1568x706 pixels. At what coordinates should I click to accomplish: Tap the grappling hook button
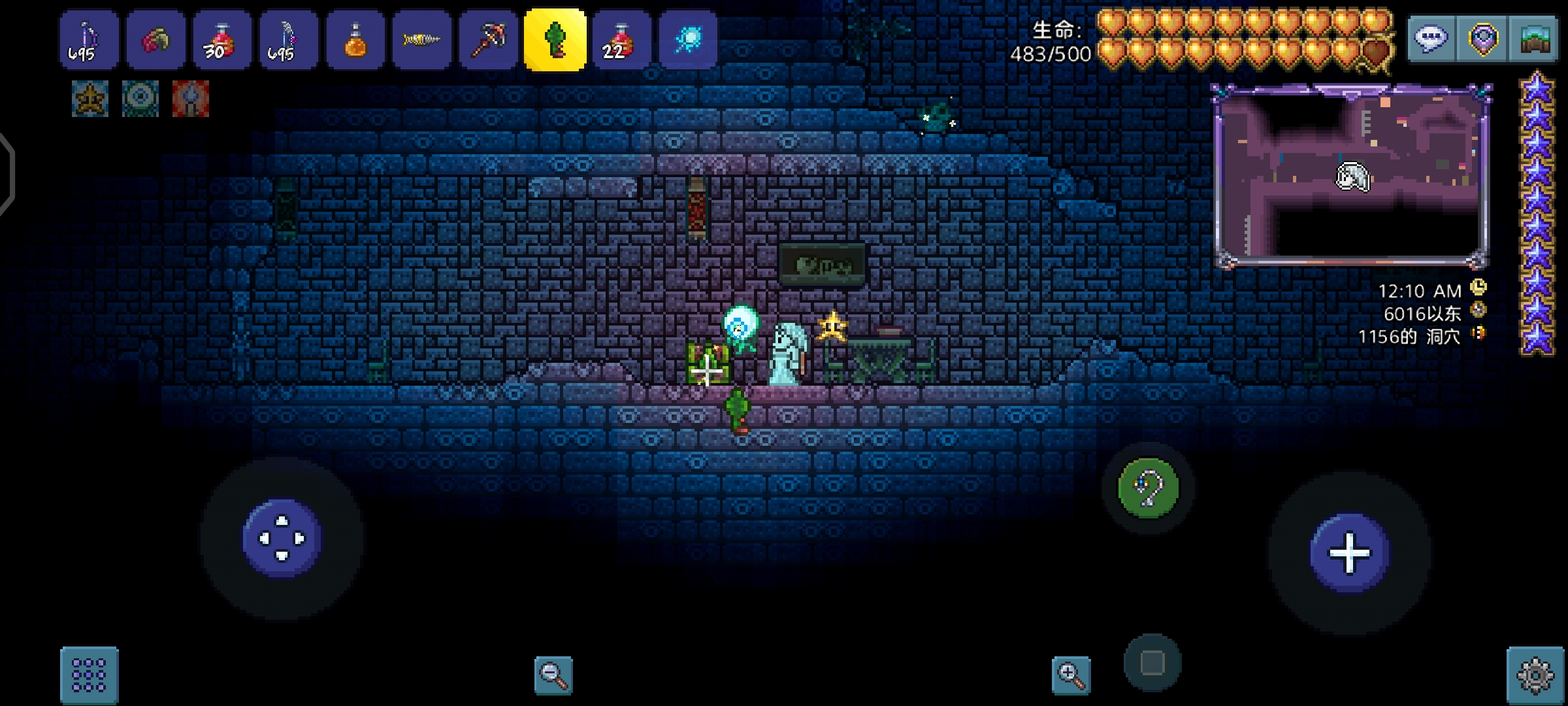[1149, 488]
